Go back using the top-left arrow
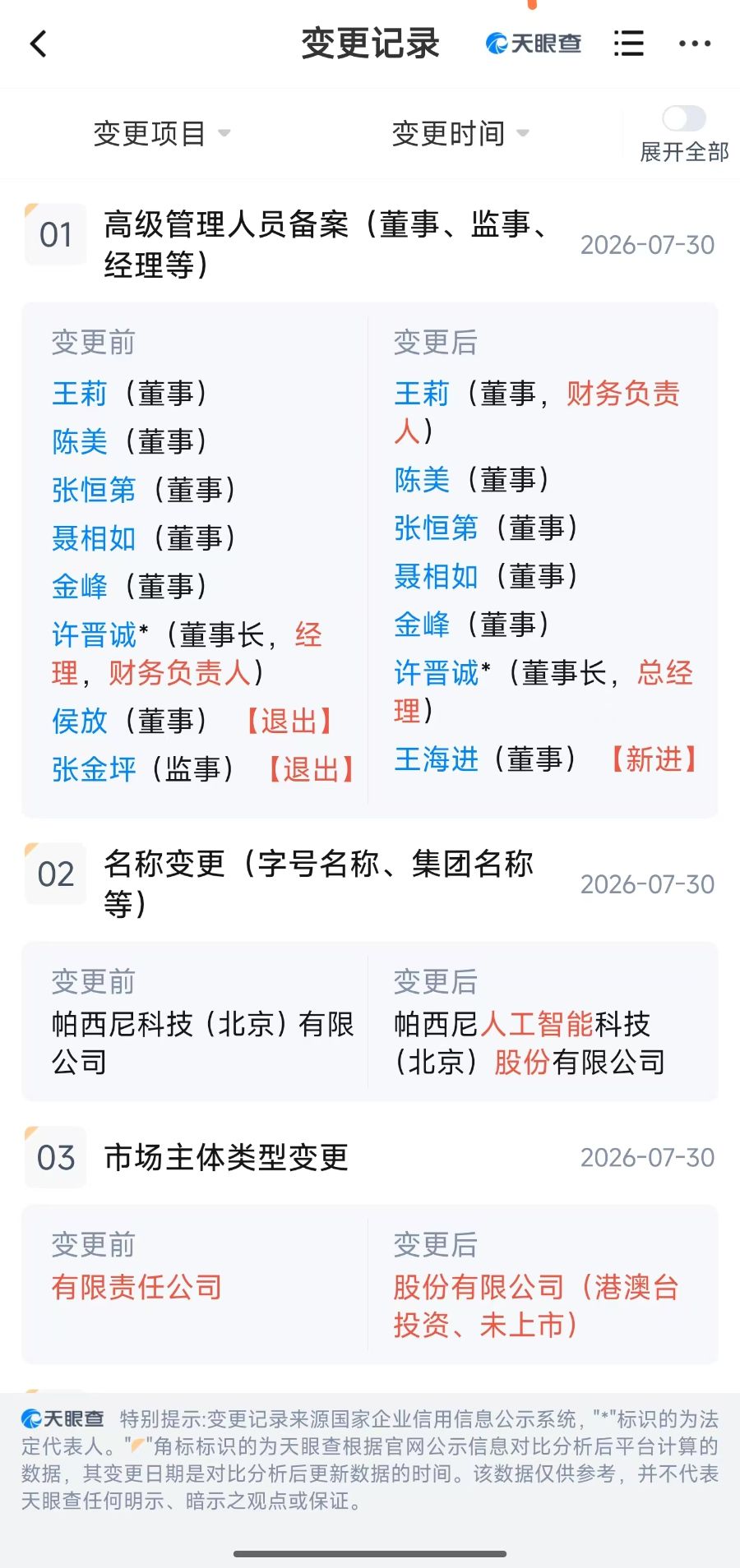Screen dimensions: 740x1568 (x=39, y=44)
